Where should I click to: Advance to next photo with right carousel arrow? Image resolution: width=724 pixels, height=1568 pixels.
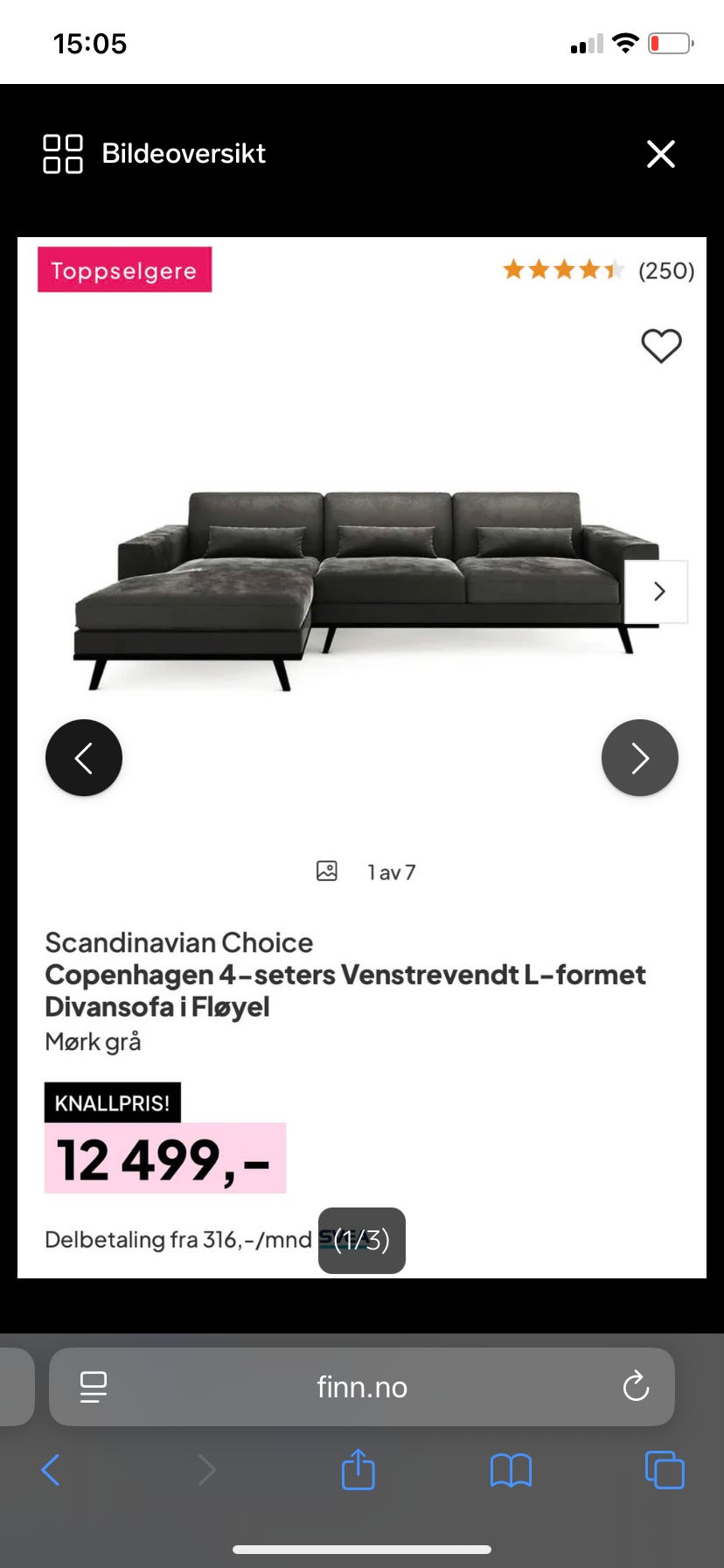pyautogui.click(x=639, y=758)
